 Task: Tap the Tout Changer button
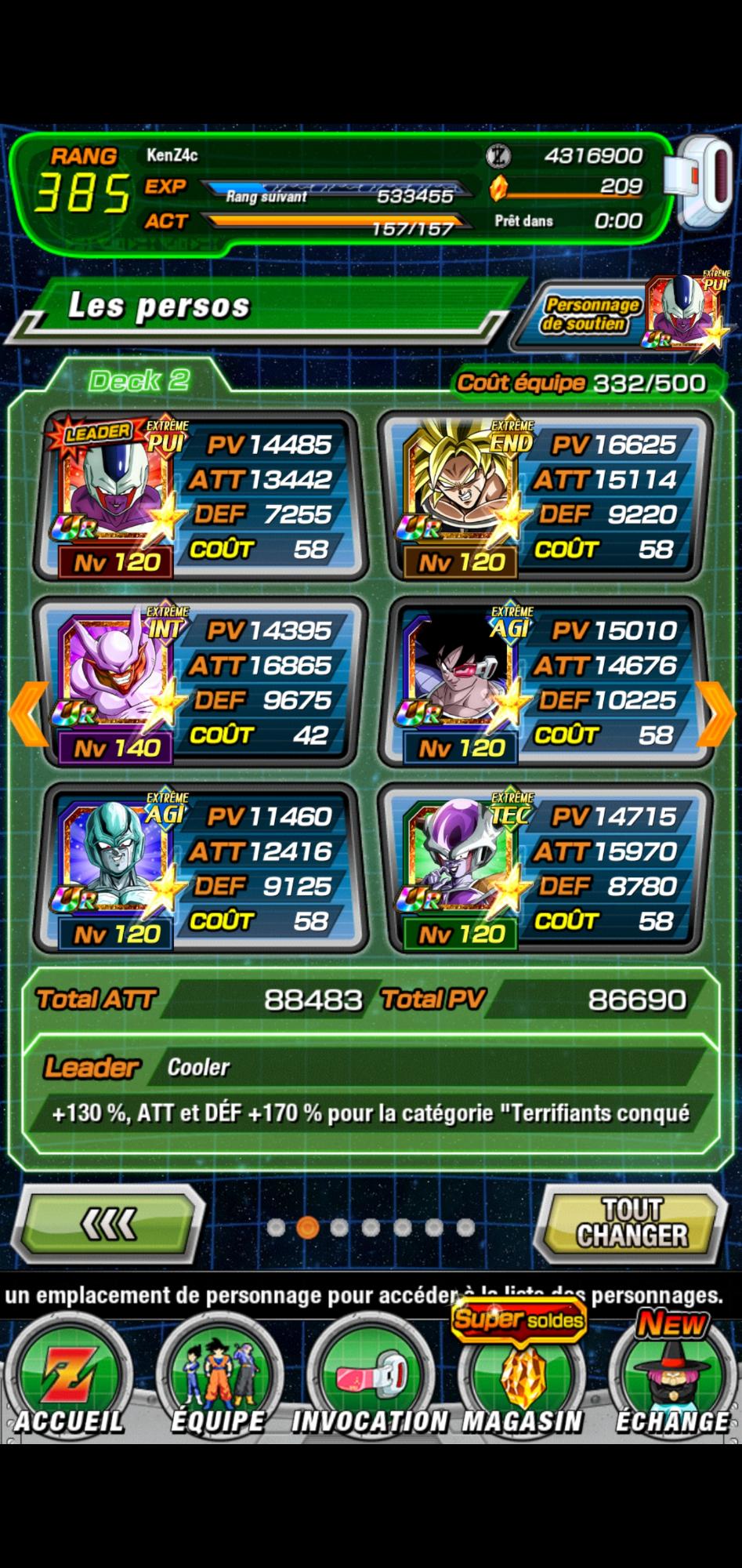pyautogui.click(x=632, y=1223)
